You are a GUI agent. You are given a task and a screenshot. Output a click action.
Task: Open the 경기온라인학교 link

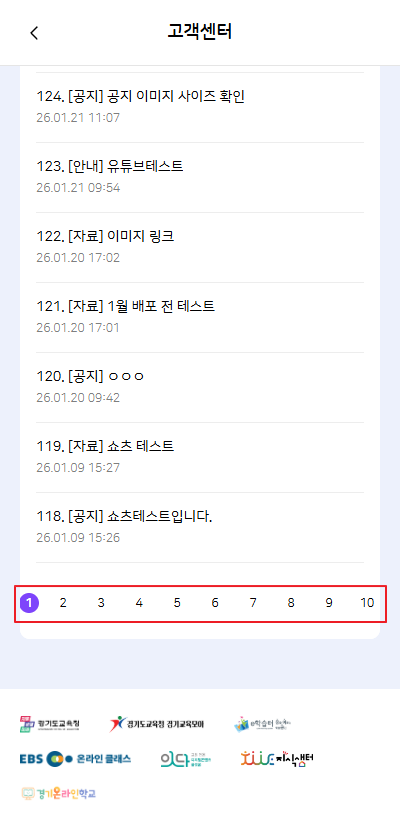[x=59, y=793]
